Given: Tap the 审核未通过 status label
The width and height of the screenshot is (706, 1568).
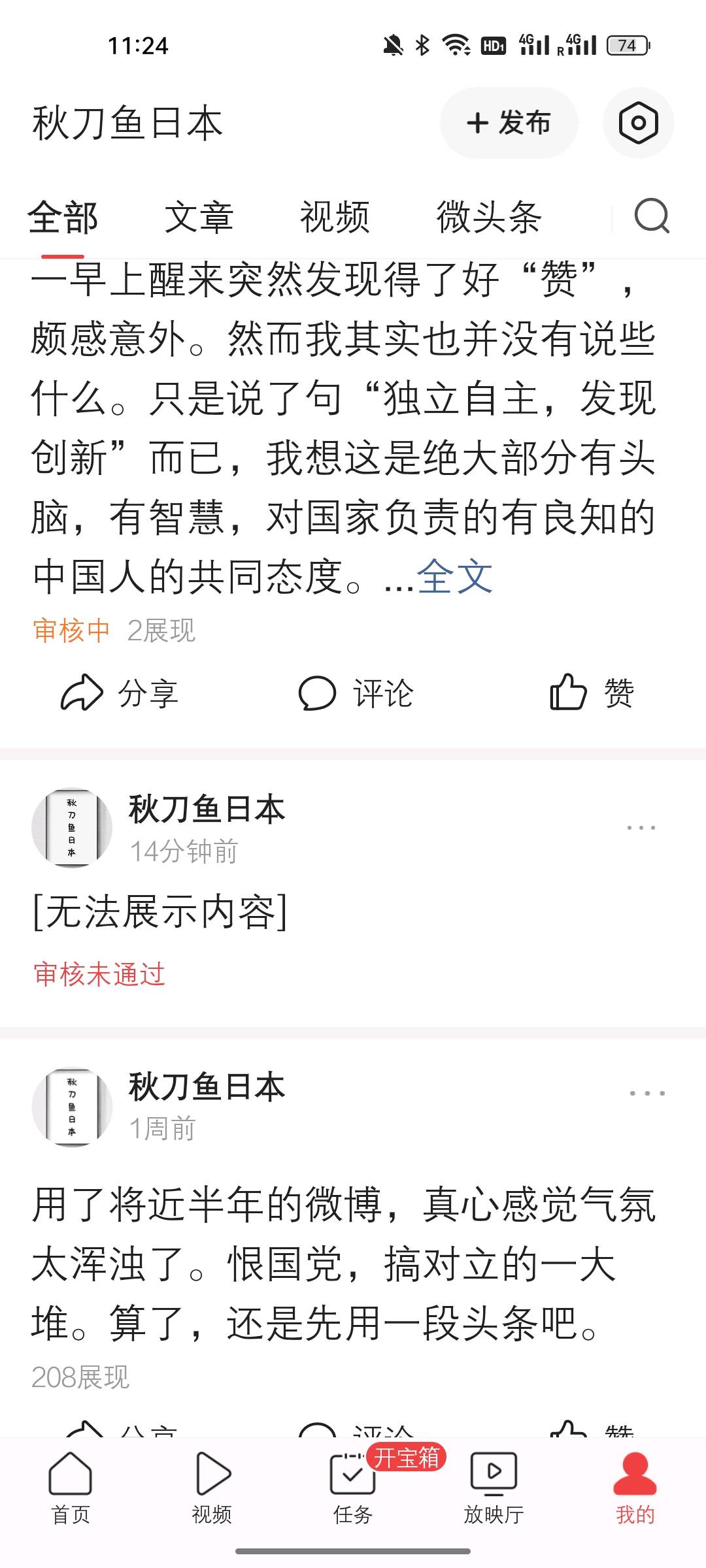Looking at the screenshot, I should pyautogui.click(x=98, y=975).
